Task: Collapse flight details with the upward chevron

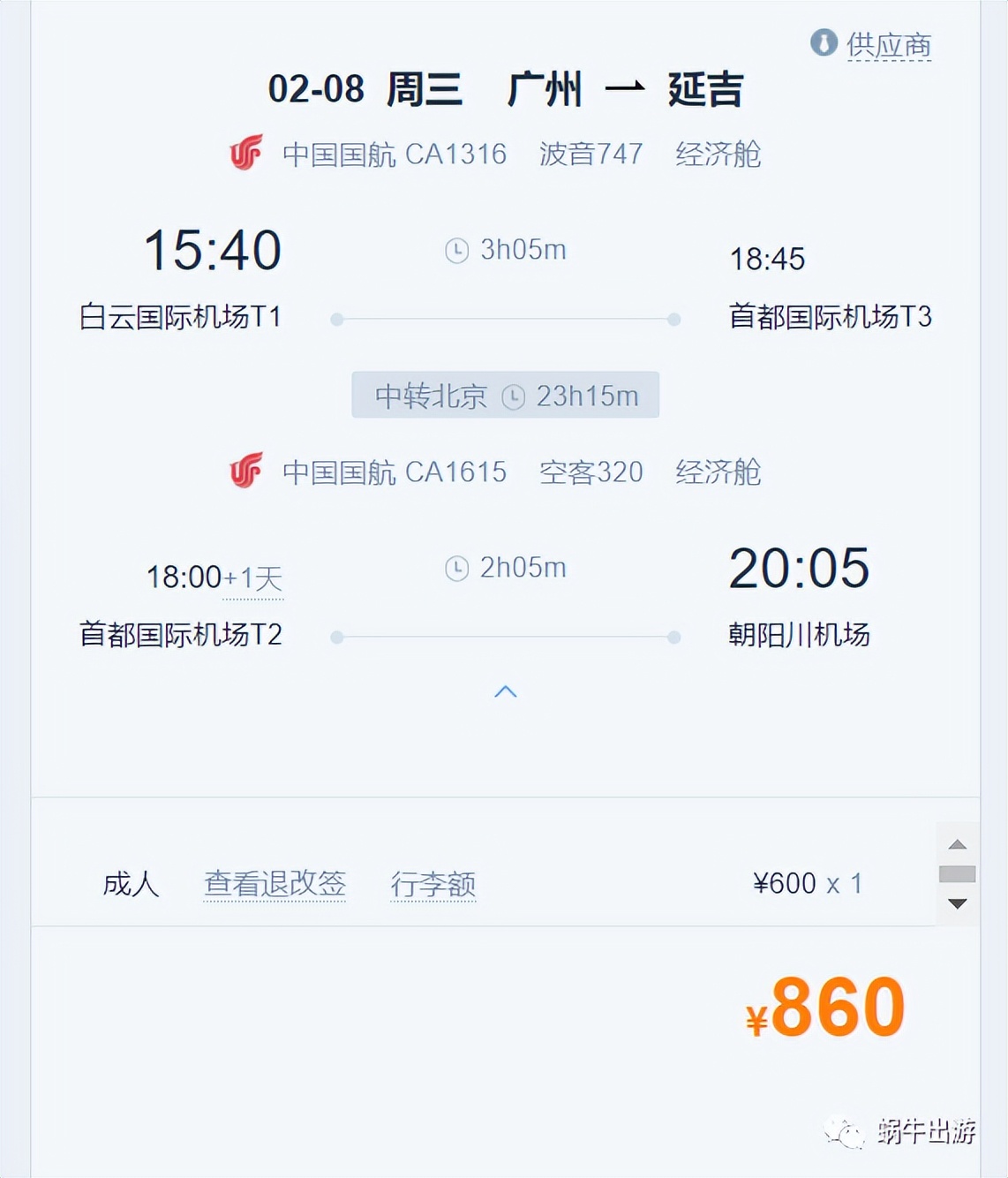Action: coord(506,692)
